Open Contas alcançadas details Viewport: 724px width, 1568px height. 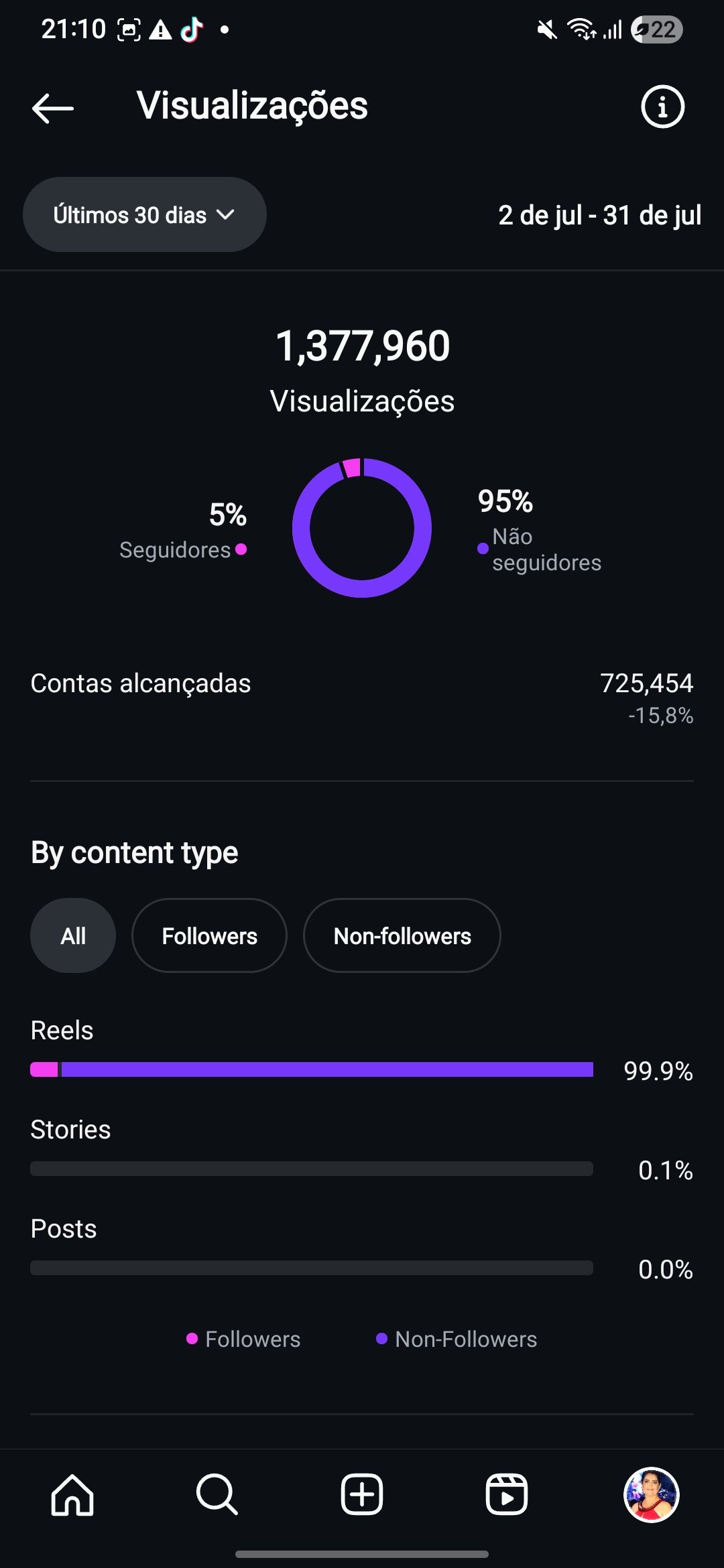pos(362,698)
